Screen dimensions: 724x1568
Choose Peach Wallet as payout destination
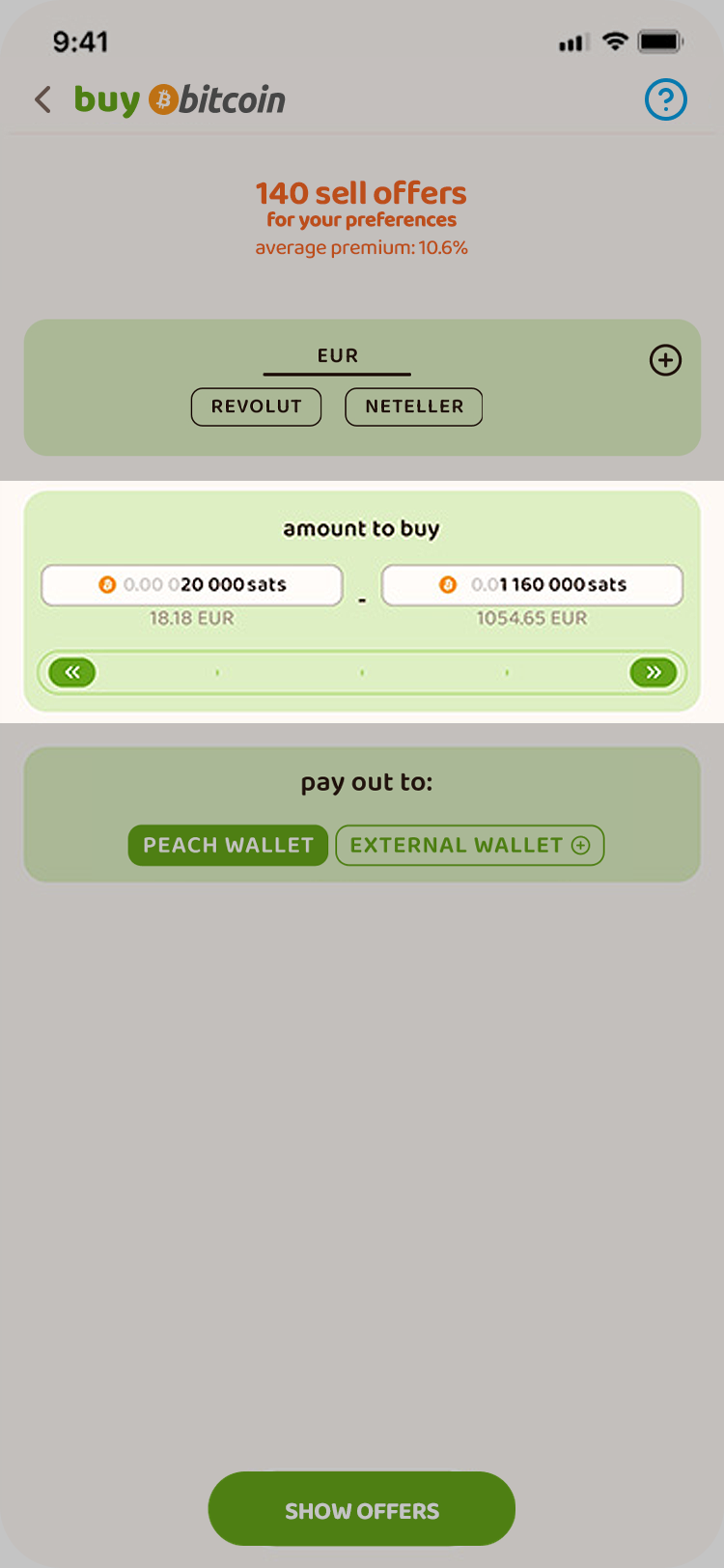[x=228, y=845]
